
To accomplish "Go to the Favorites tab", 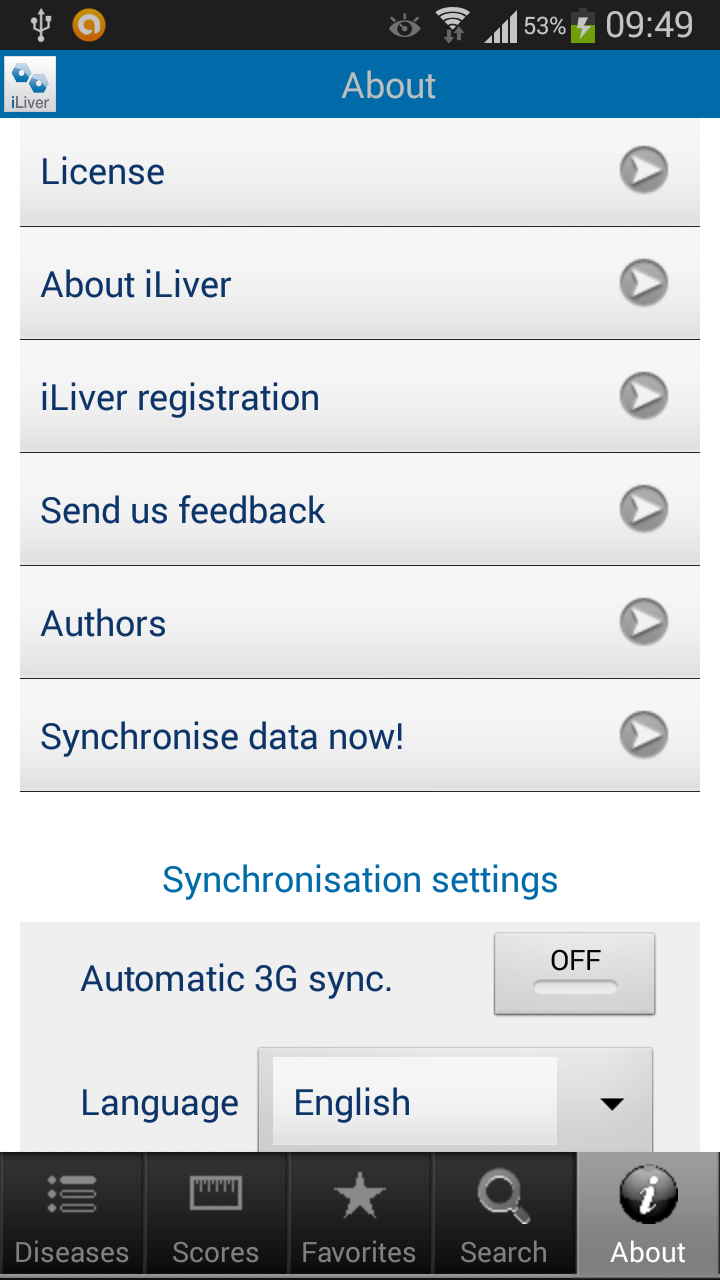I will tap(359, 1216).
